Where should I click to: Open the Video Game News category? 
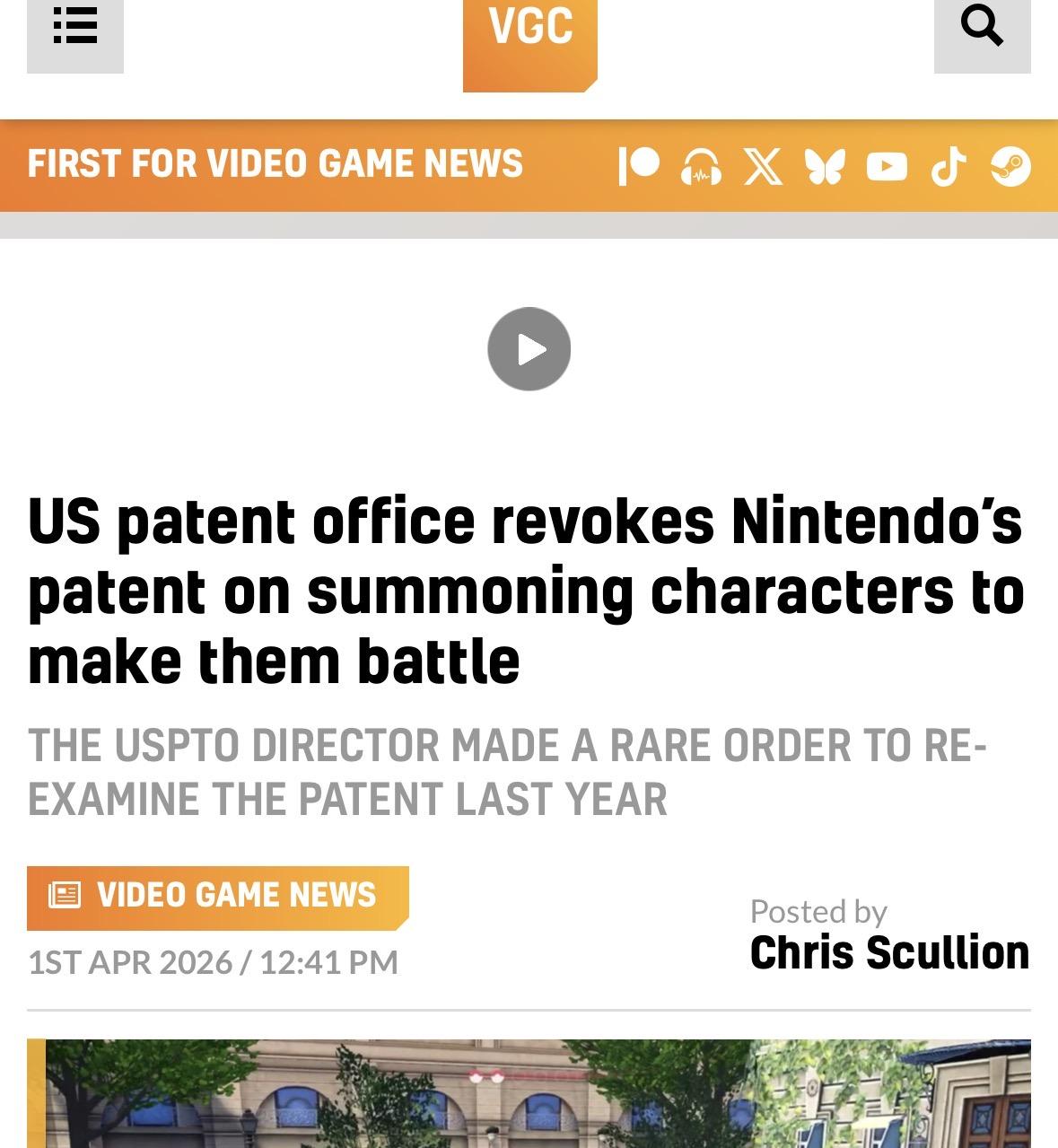pyautogui.click(x=218, y=896)
